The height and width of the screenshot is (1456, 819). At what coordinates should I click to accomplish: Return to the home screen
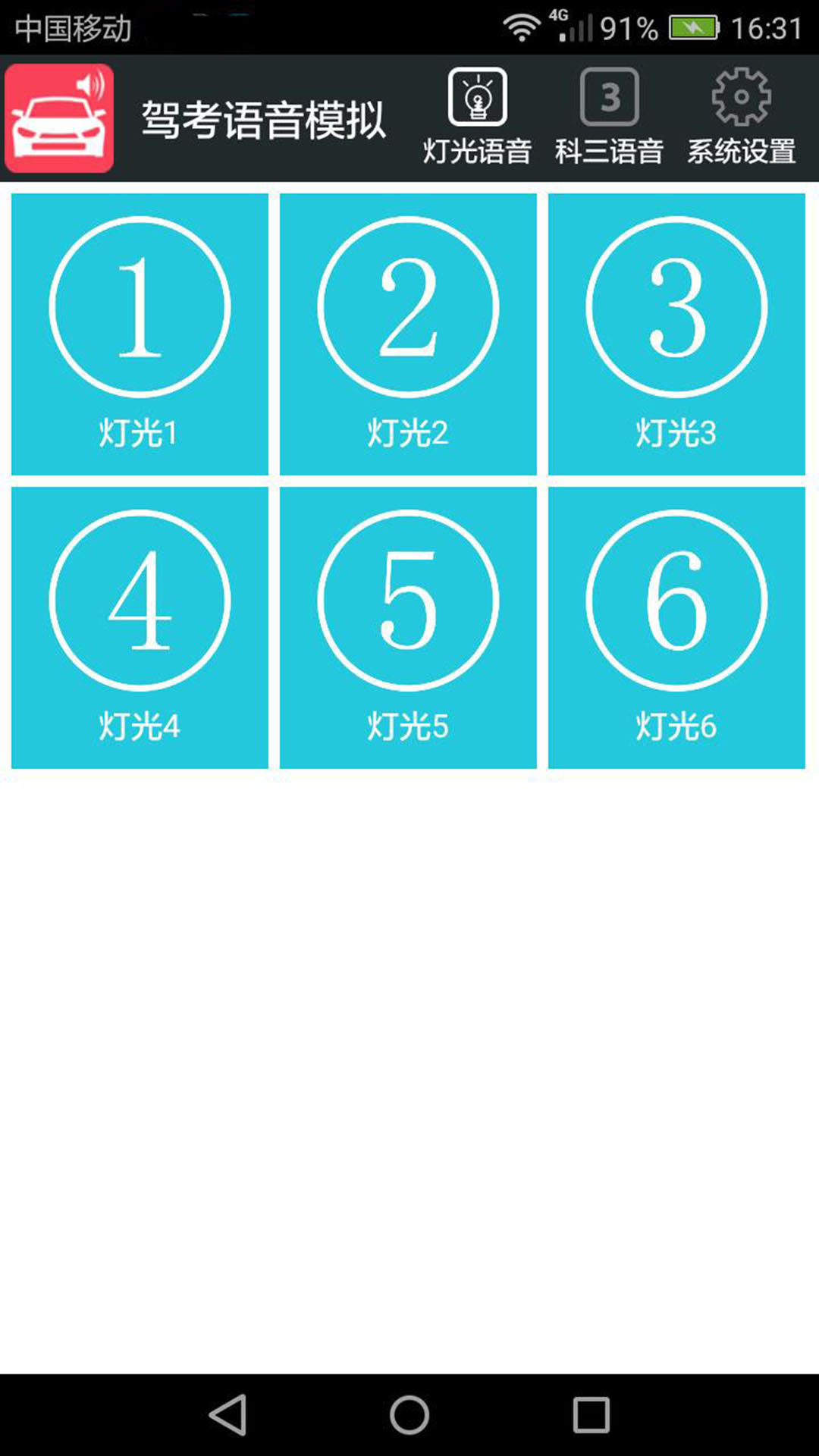click(x=409, y=1415)
